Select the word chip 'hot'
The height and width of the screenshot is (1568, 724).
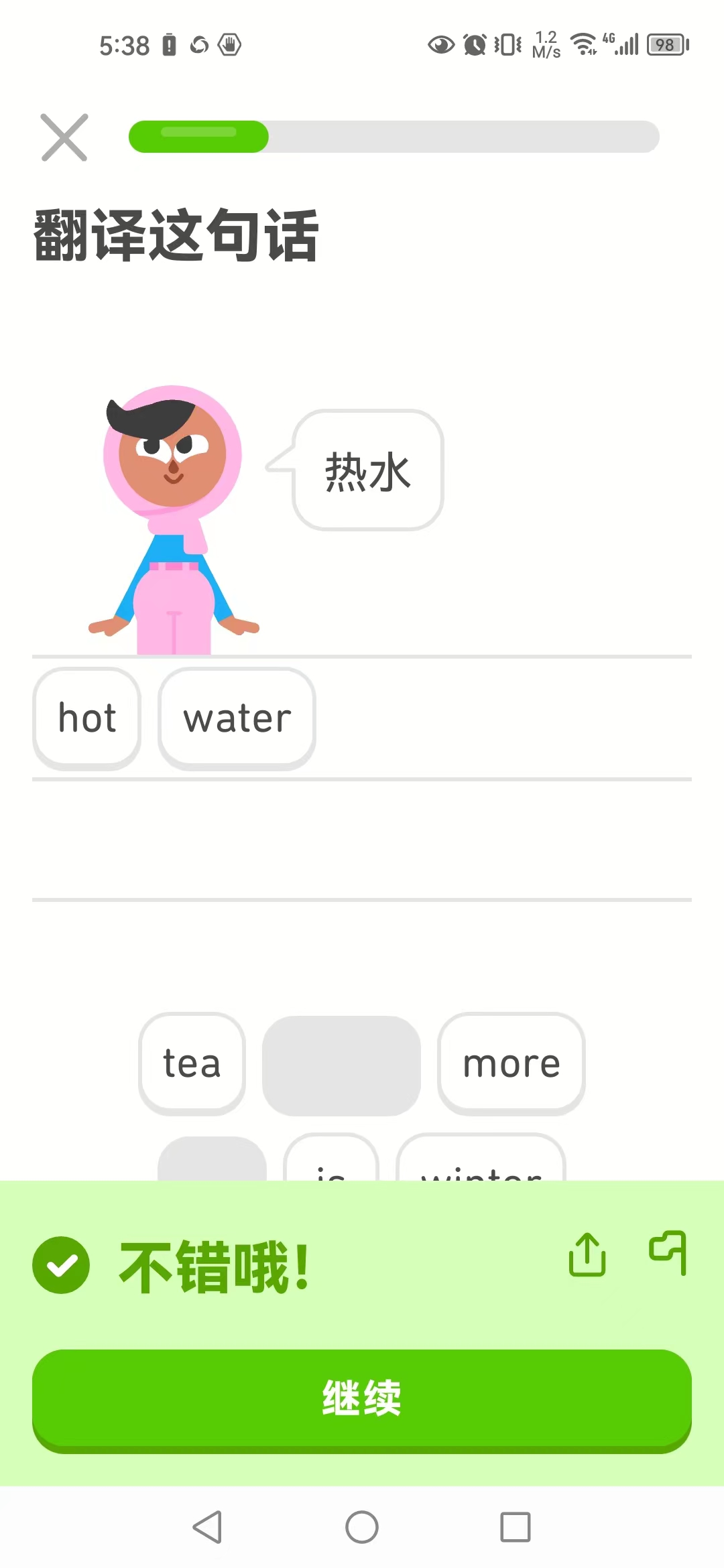[x=86, y=717]
